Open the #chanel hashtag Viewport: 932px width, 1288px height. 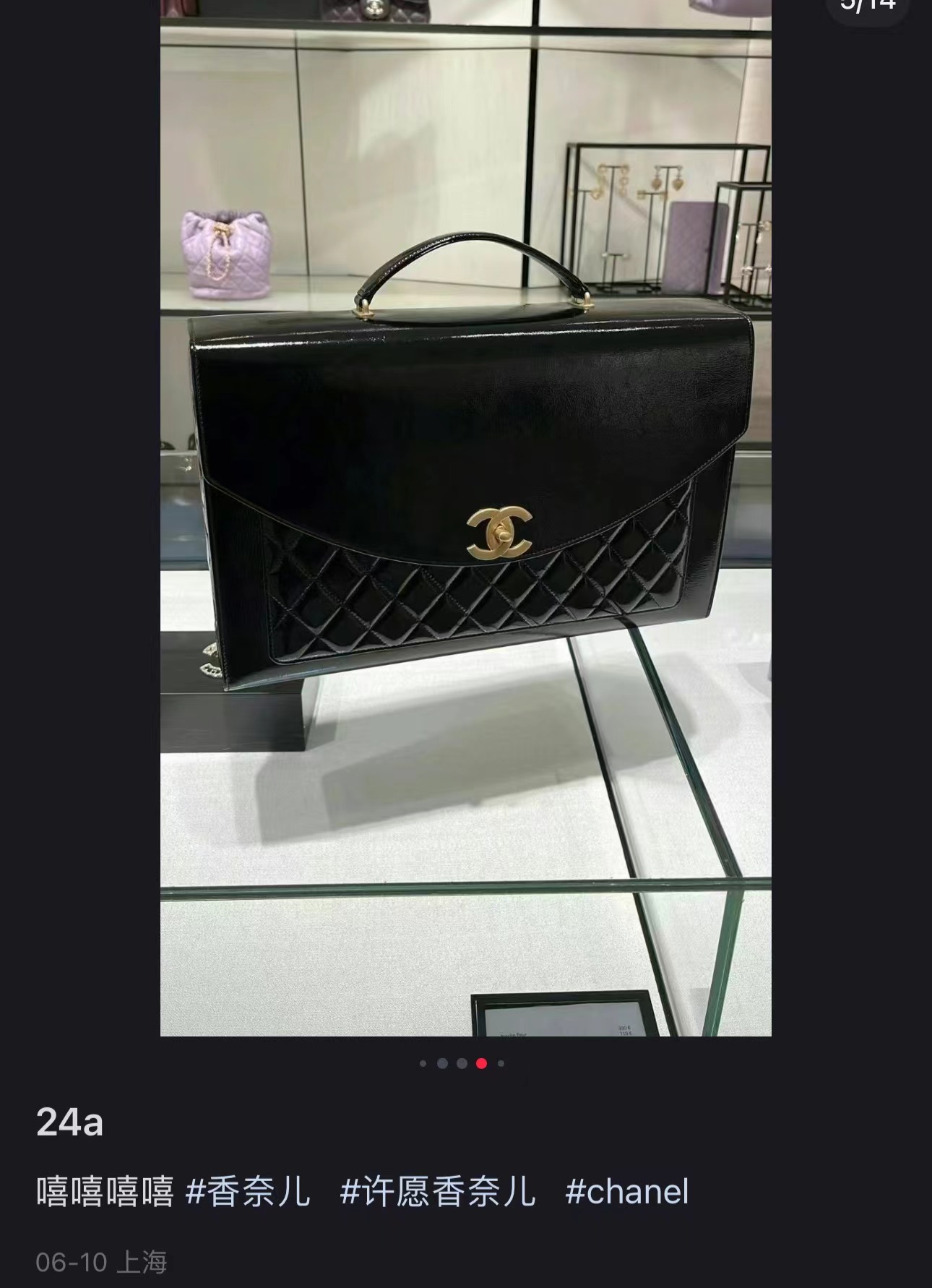tap(627, 1193)
